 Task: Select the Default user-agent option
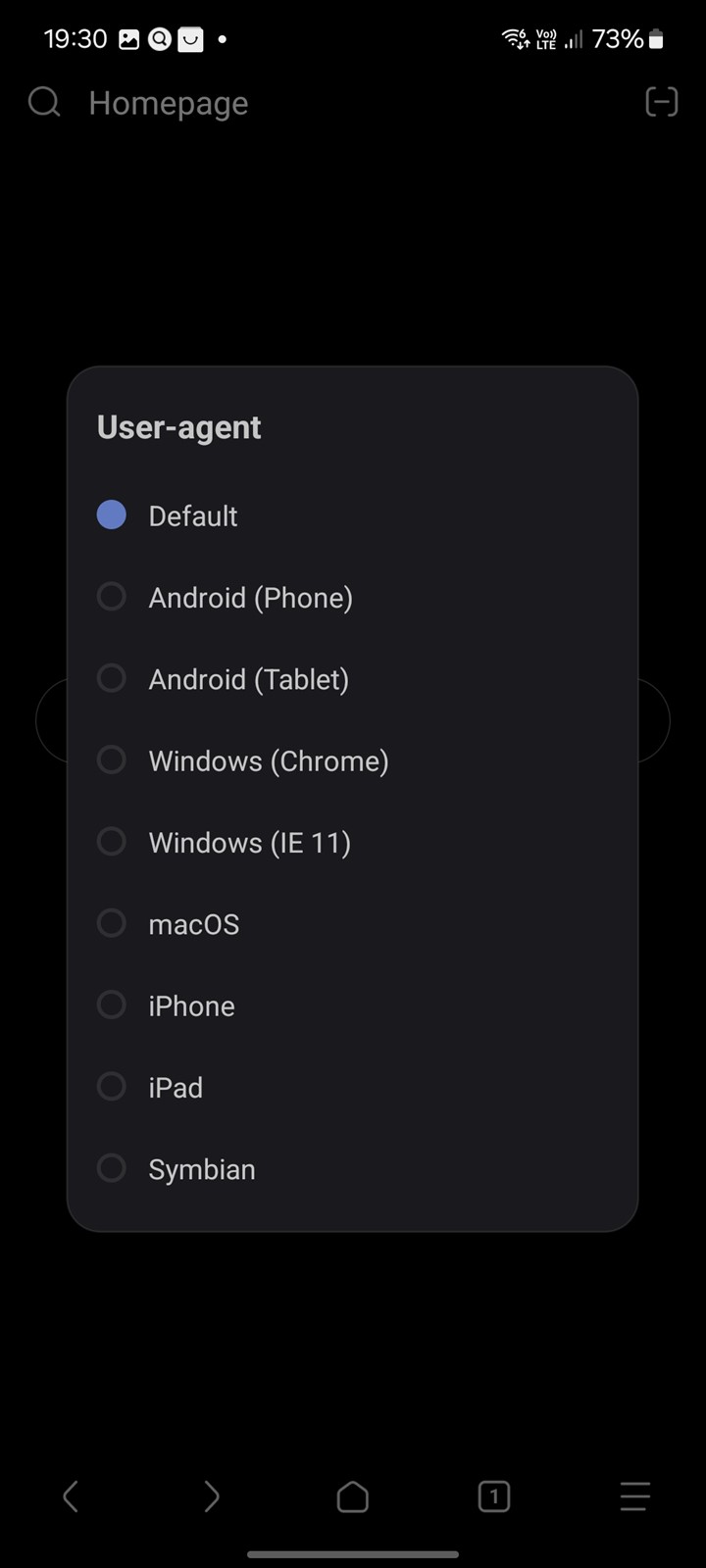pyautogui.click(x=352, y=515)
